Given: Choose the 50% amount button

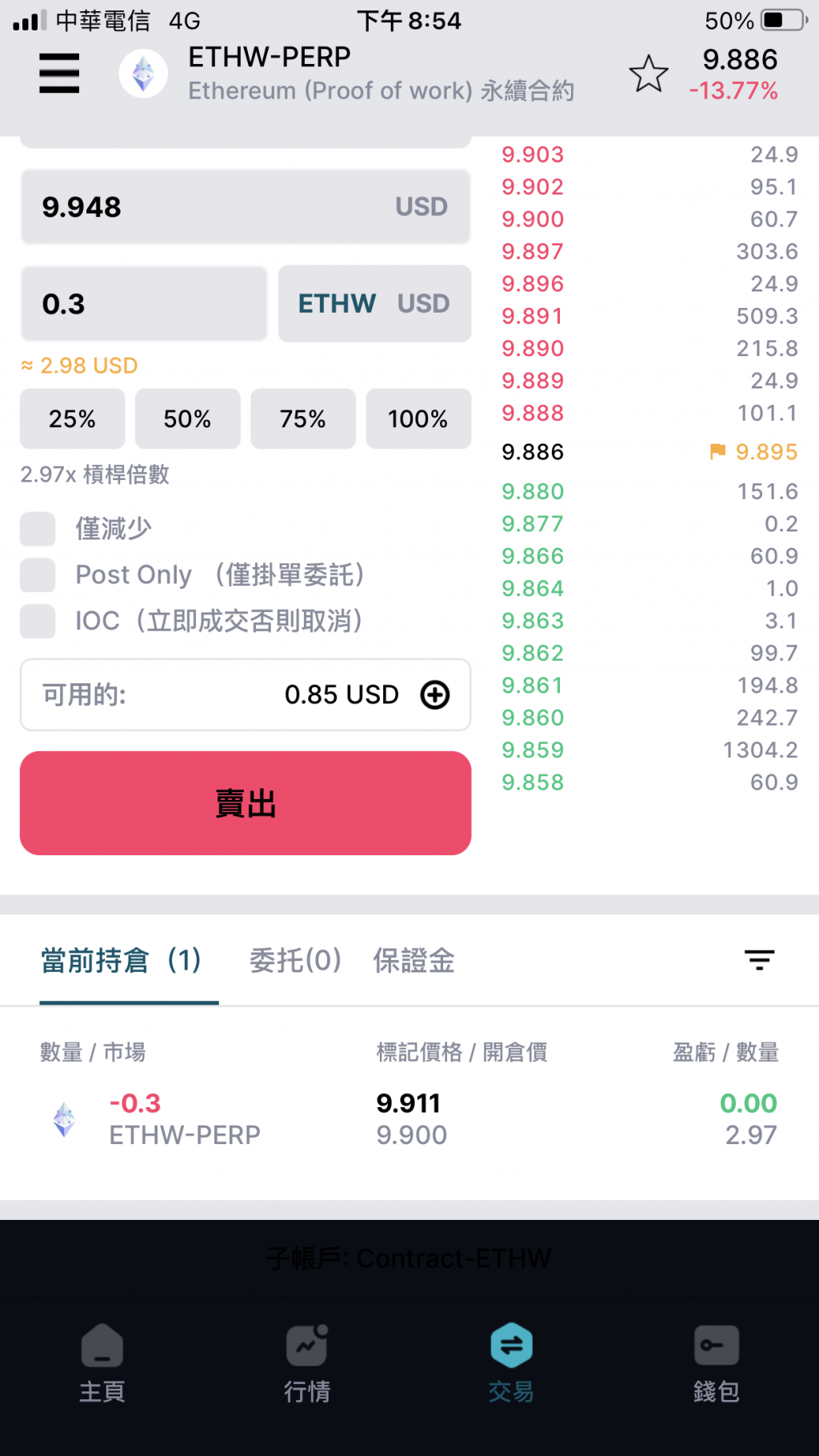Looking at the screenshot, I should (187, 418).
